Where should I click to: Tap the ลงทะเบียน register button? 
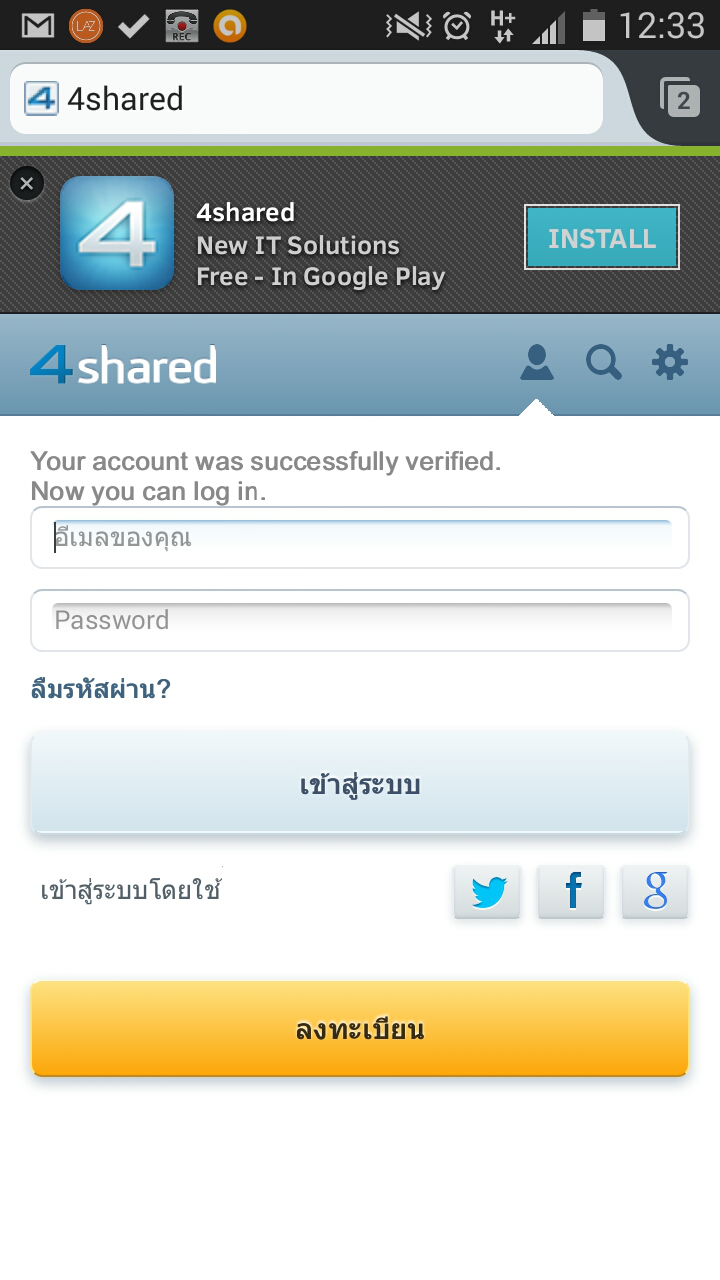(360, 1029)
